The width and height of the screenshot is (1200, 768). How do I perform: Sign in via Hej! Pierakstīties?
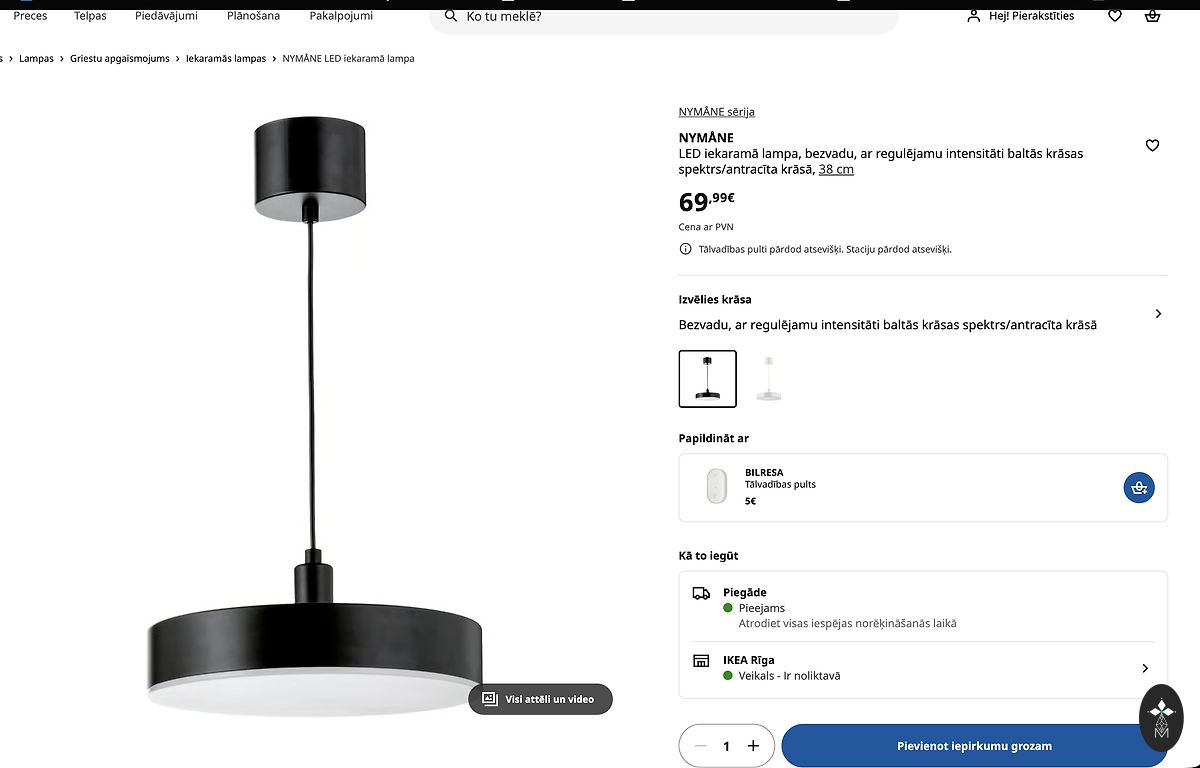click(1020, 16)
